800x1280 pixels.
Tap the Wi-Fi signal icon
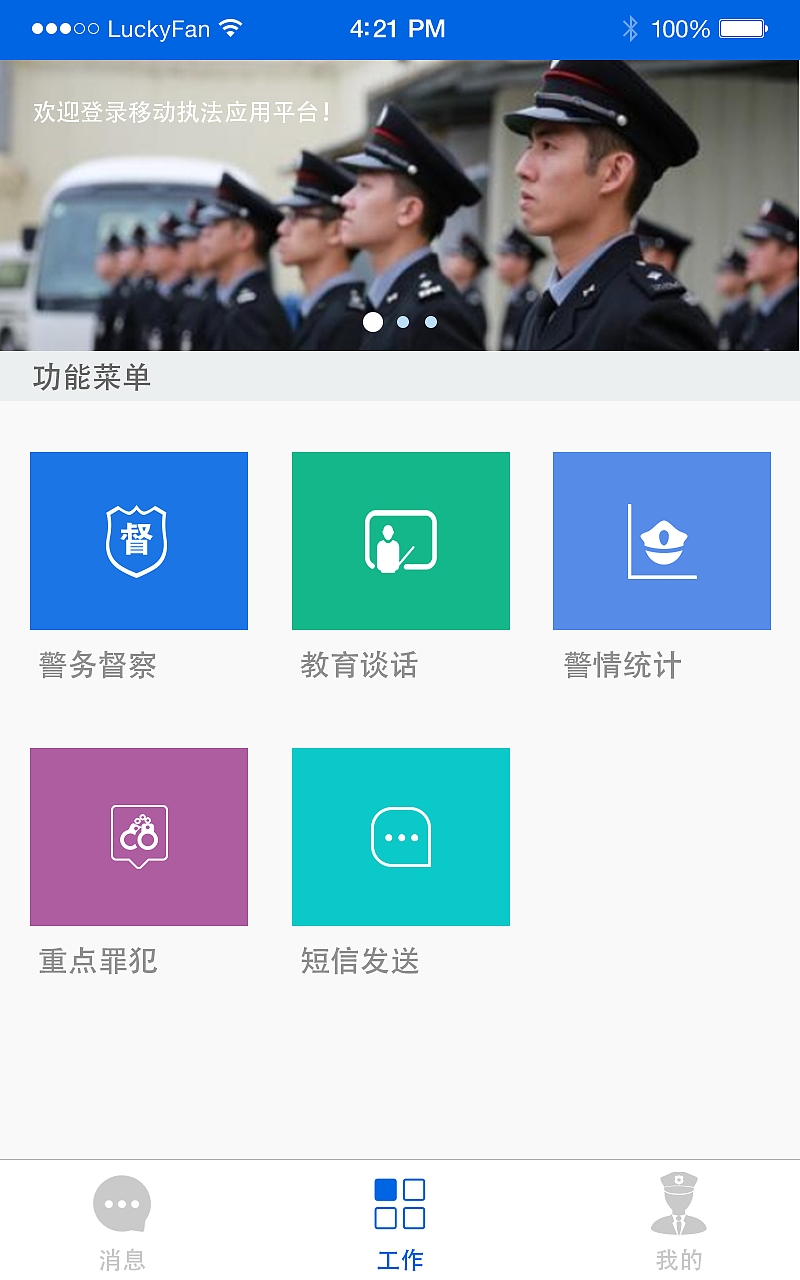click(x=232, y=29)
